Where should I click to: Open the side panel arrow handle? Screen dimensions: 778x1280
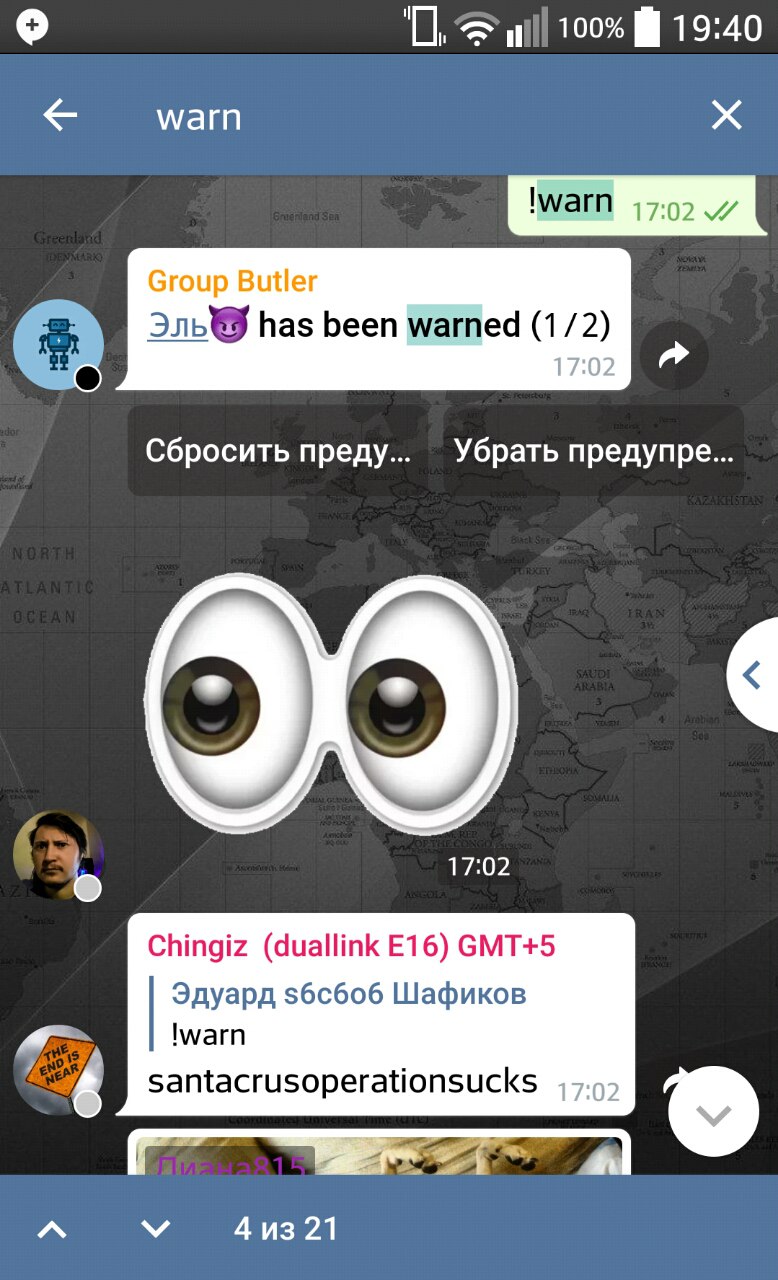pyautogui.click(x=753, y=676)
